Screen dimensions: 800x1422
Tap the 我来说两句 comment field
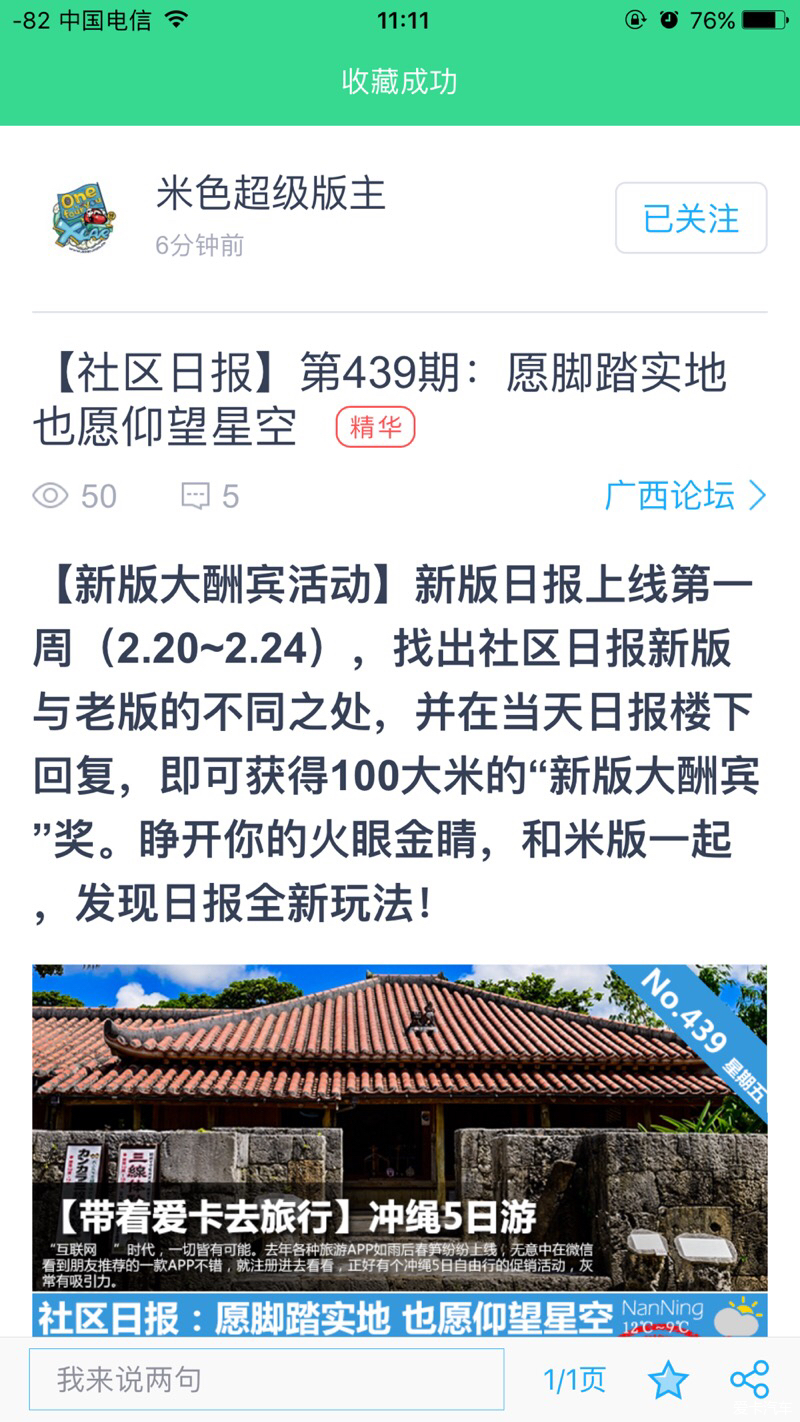[266, 1380]
